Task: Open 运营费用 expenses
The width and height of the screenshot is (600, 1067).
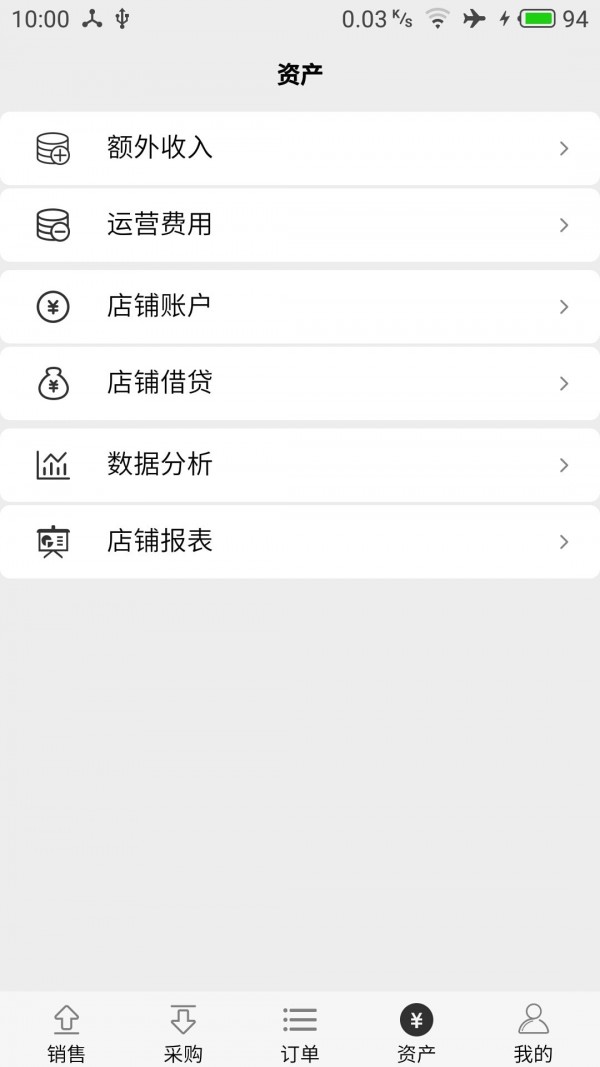Action: point(300,225)
